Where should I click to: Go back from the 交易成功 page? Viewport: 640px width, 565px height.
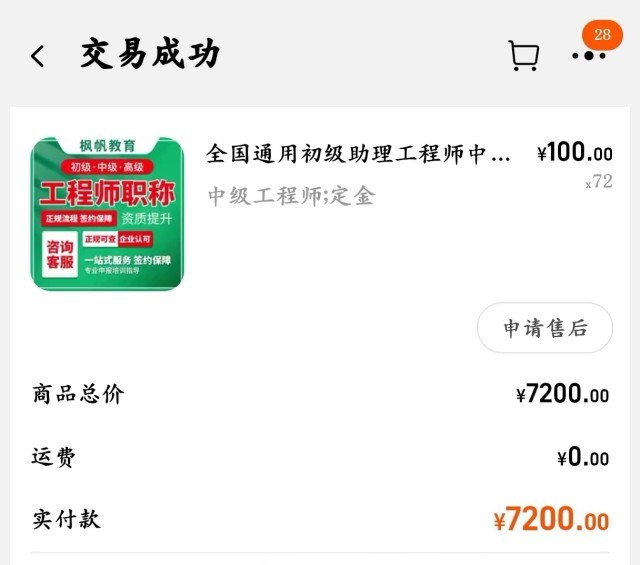point(38,56)
